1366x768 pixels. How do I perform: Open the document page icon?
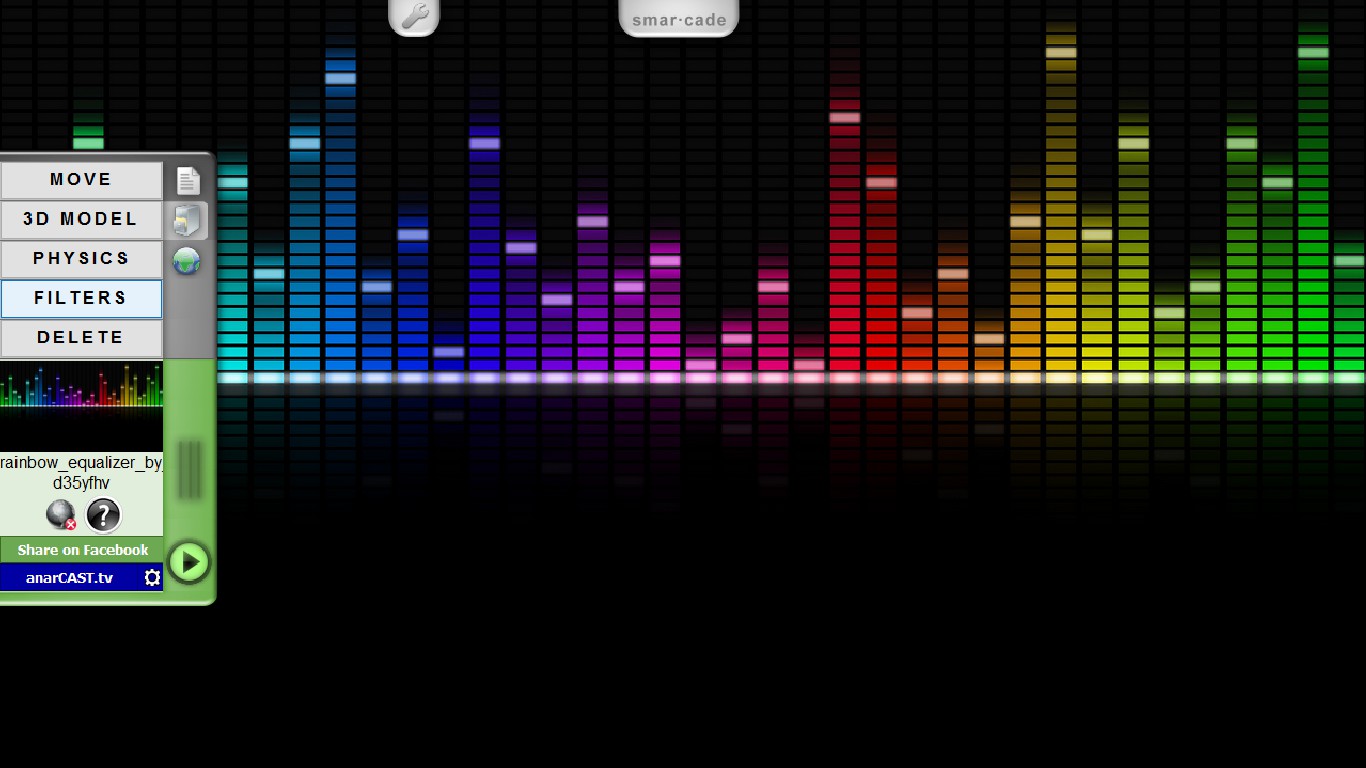click(188, 181)
